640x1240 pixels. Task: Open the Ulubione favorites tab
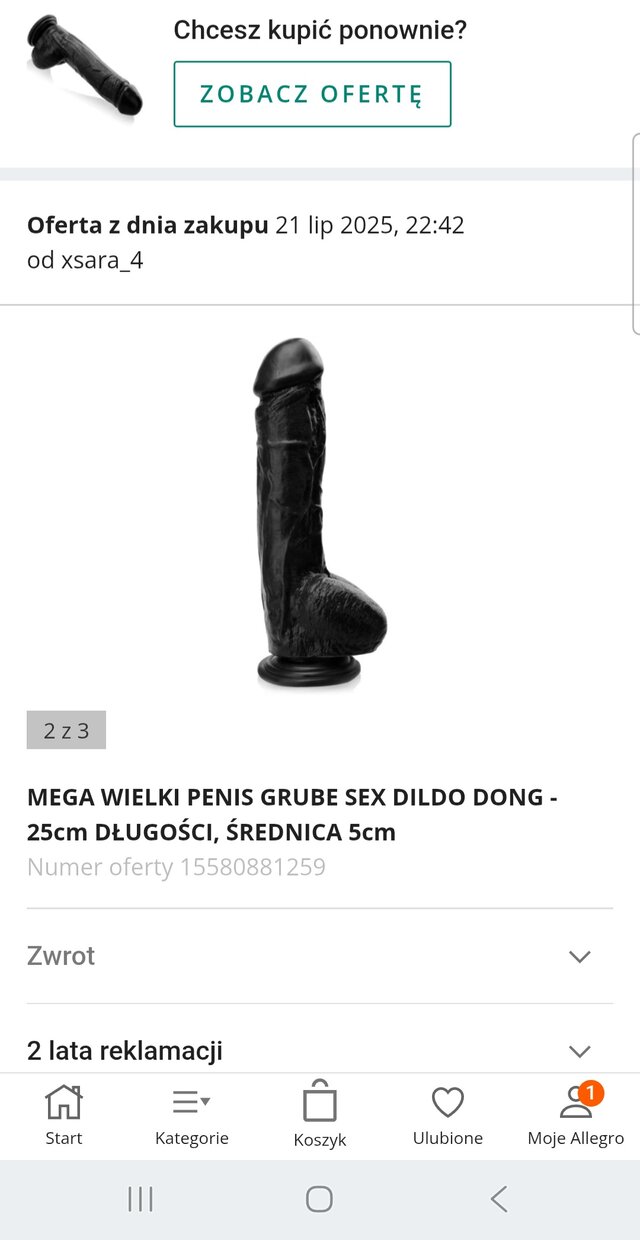coord(448,1115)
